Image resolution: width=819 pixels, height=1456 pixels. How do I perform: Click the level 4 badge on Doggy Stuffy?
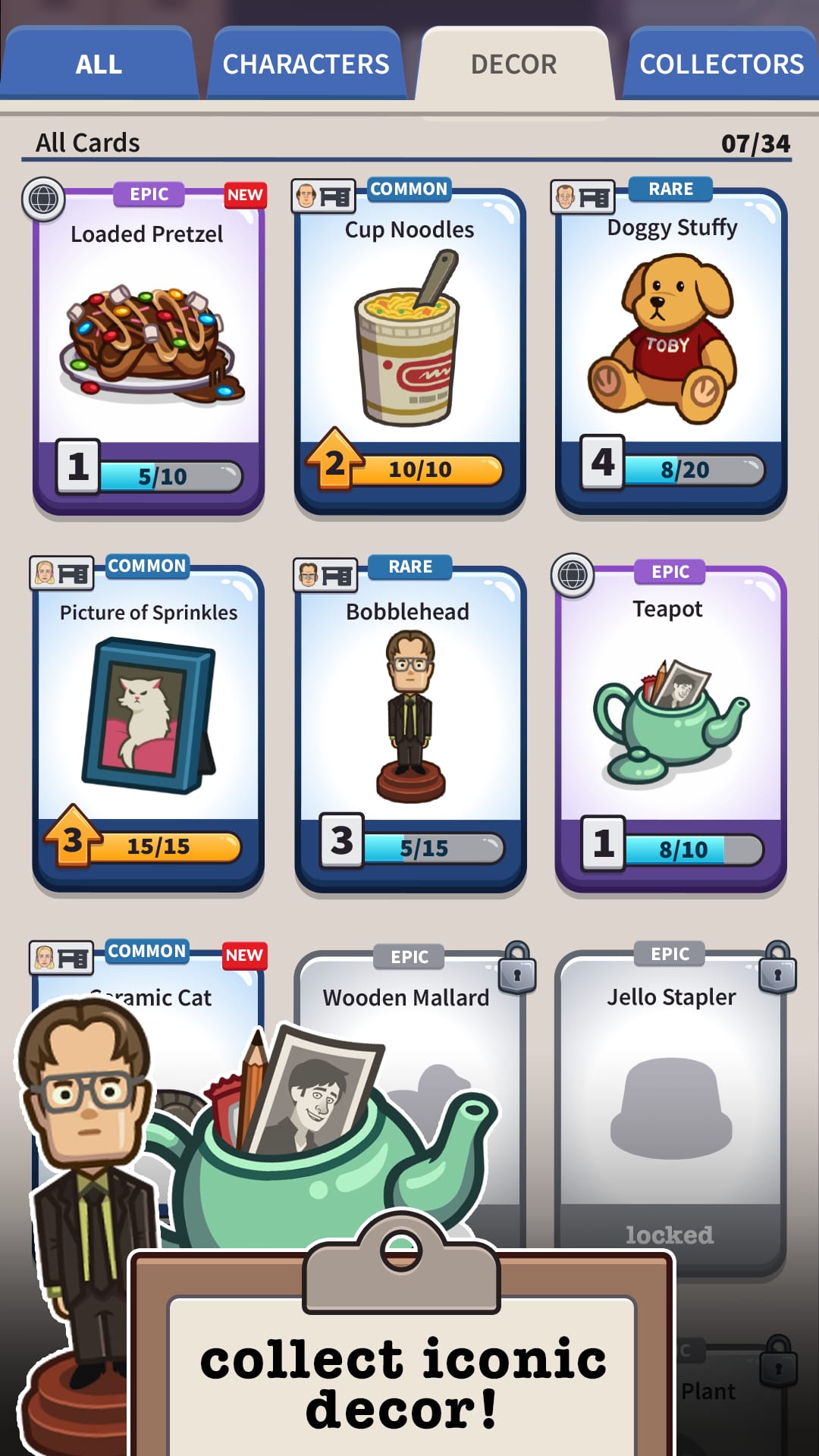pos(601,466)
